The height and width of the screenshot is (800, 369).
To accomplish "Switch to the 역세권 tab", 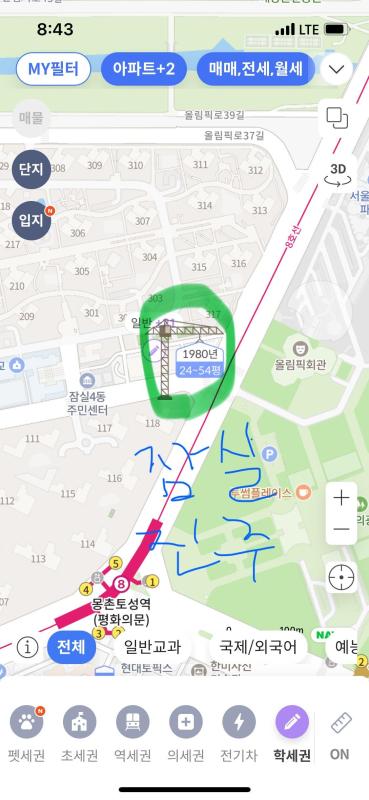I will (x=132, y=734).
